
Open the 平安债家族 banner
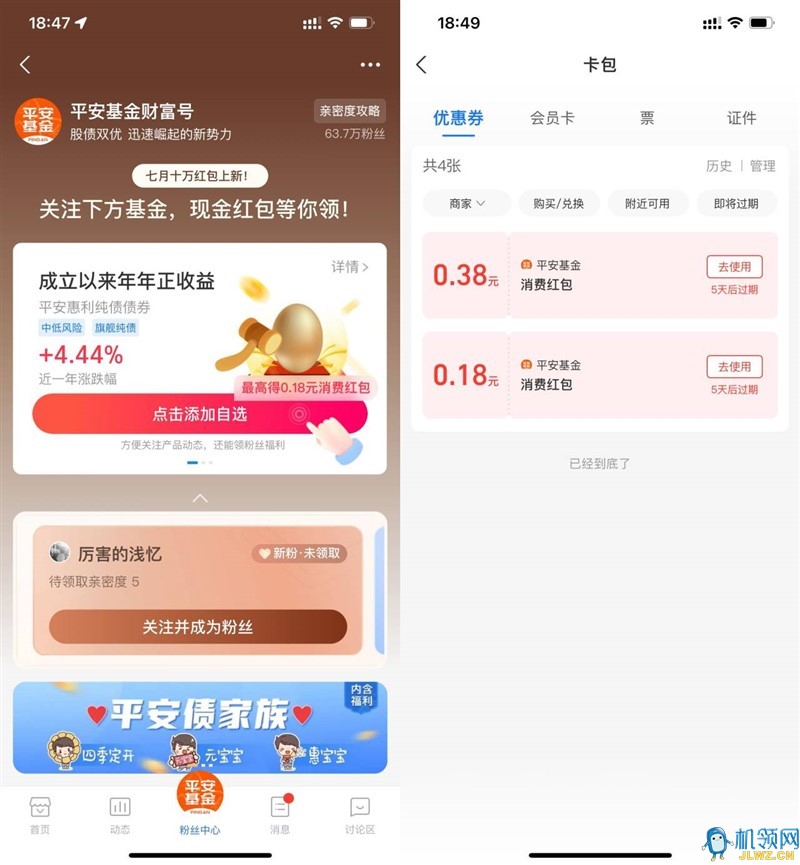point(199,727)
